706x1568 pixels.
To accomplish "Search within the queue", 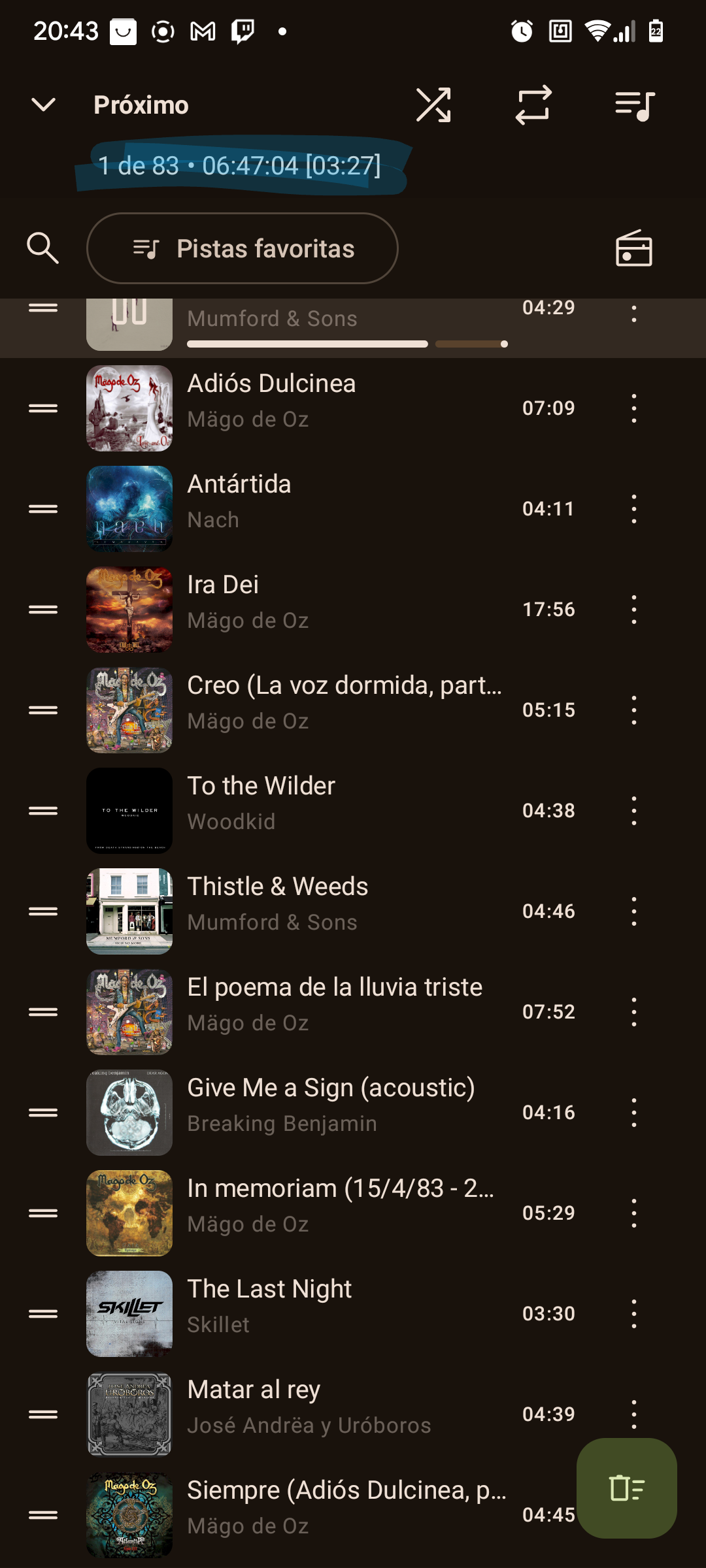I will click(x=43, y=248).
